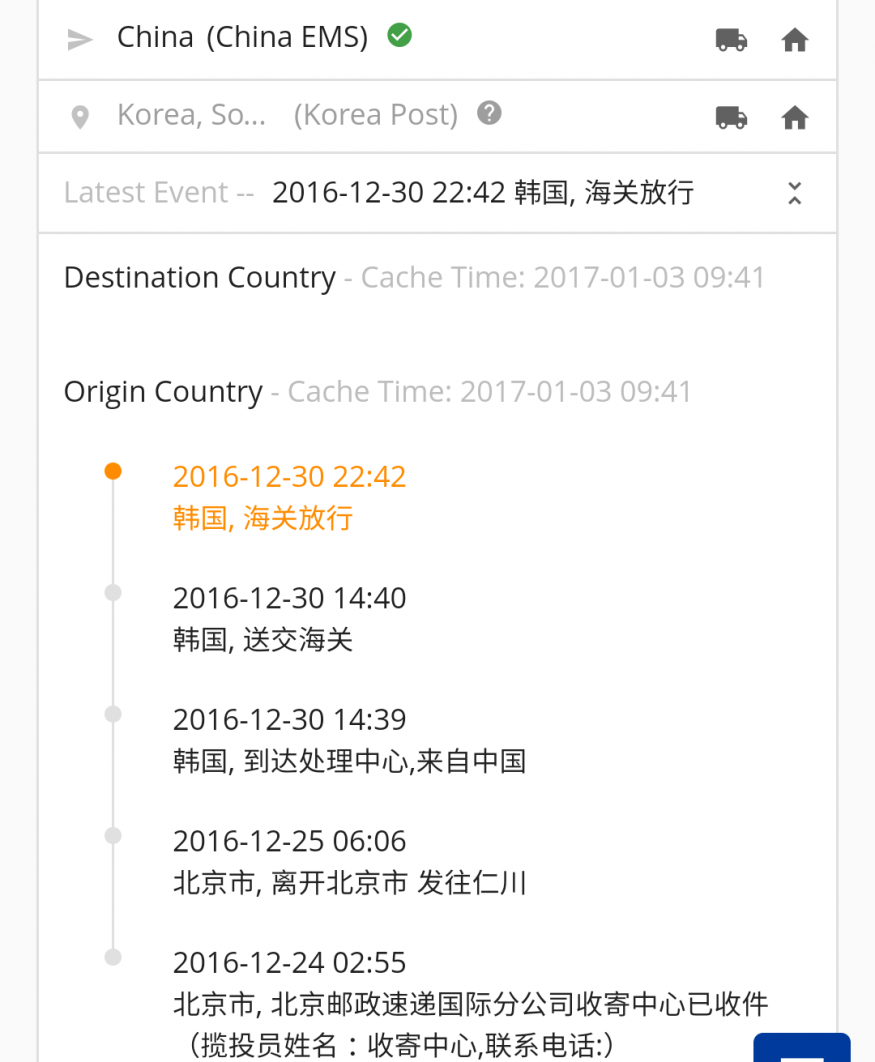Tap the truck icon in the China EMS row
The width and height of the screenshot is (875, 1062).
click(x=731, y=40)
